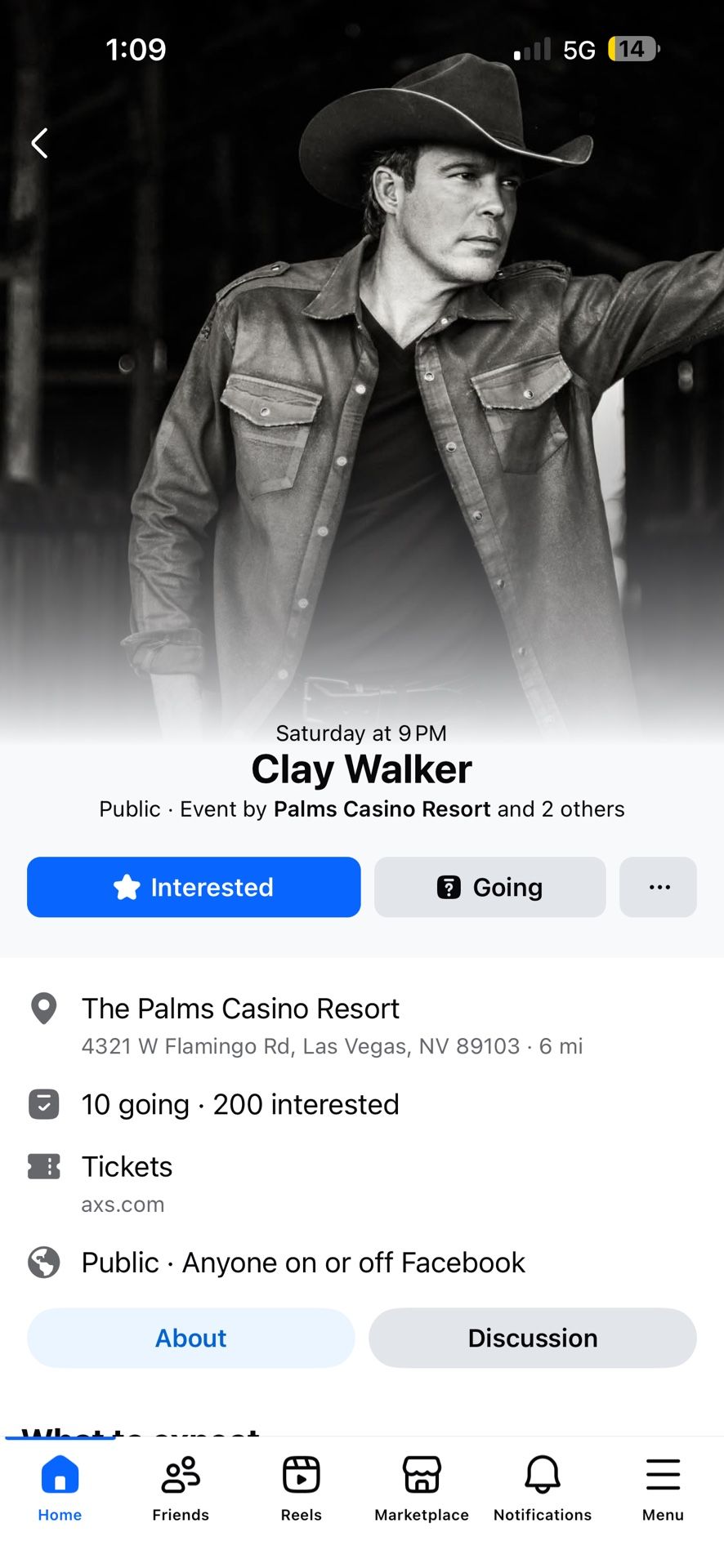724x1568 pixels.
Task: Open The Palms Casino Resort location row
Action: (x=362, y=1025)
